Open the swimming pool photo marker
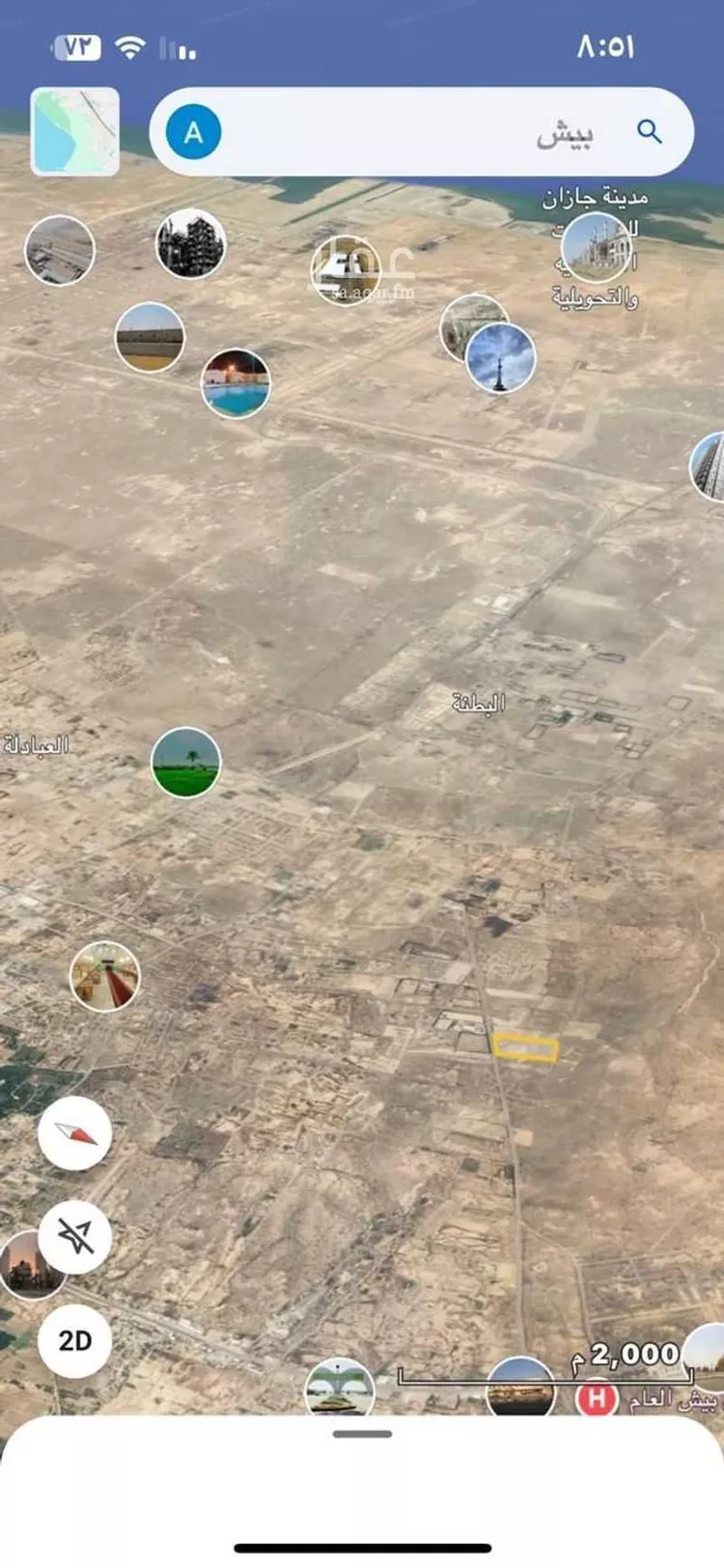Image resolution: width=724 pixels, height=1568 pixels. tap(236, 383)
